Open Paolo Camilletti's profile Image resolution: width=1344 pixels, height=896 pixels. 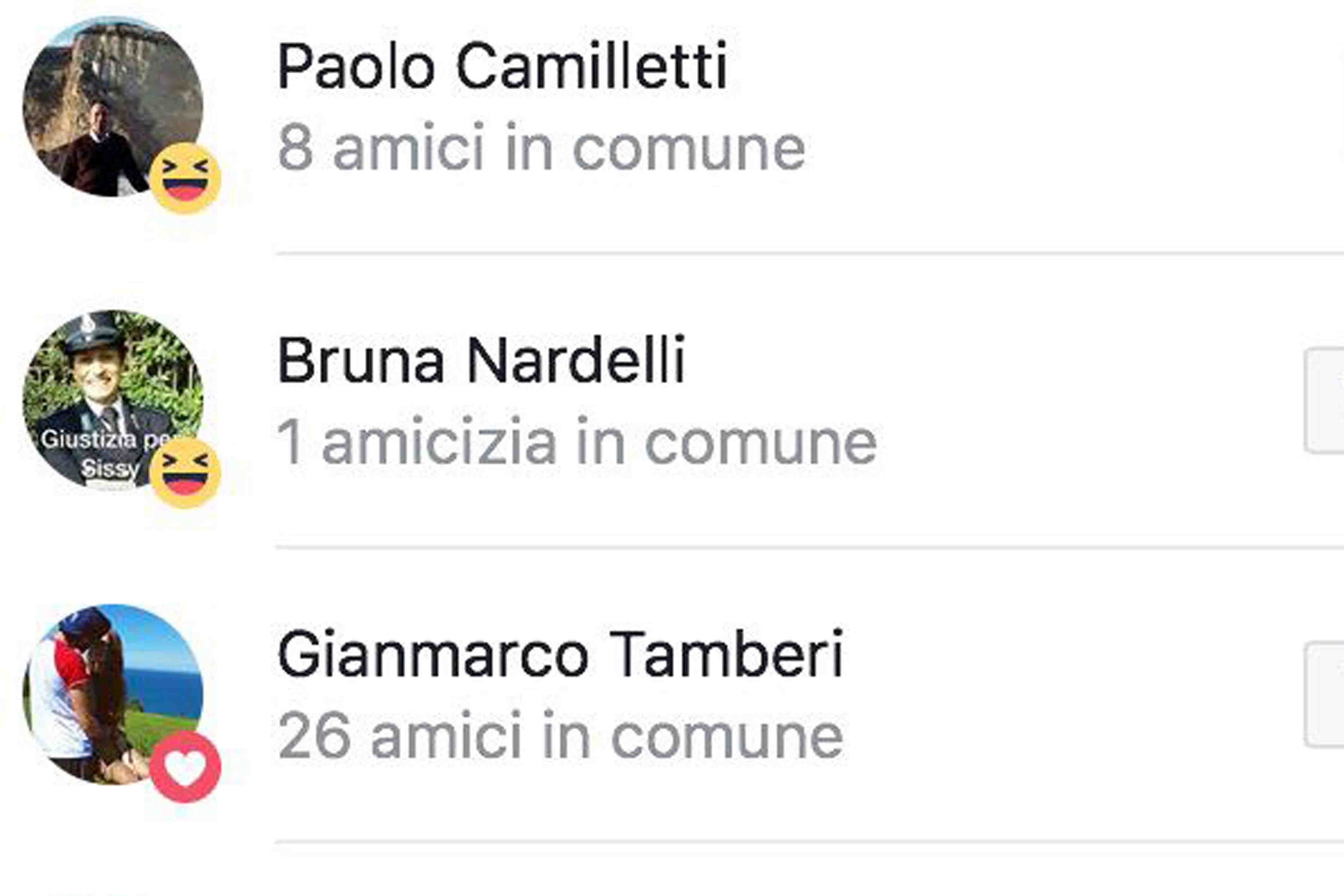coord(502,66)
